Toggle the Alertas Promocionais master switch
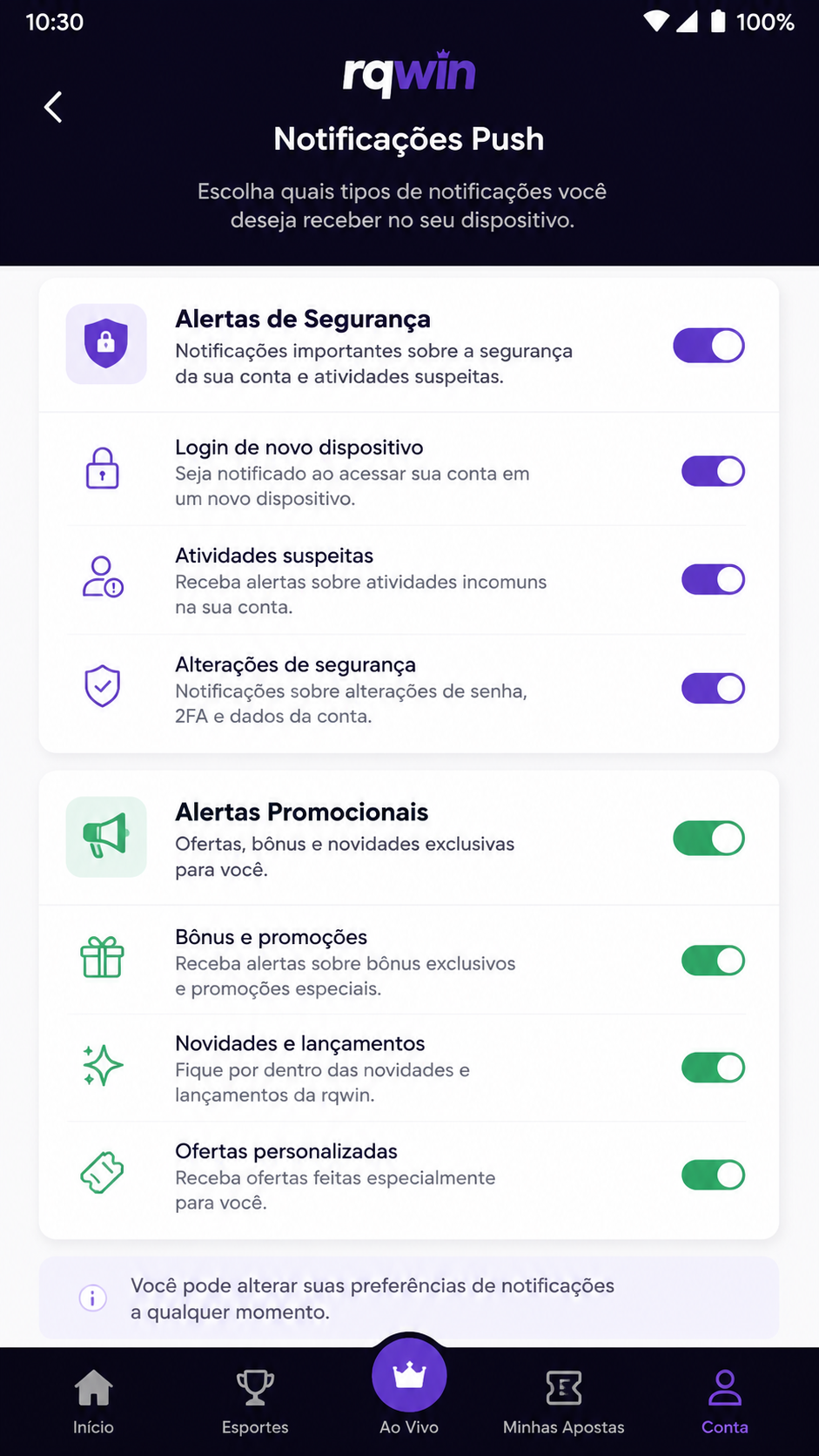 click(708, 839)
